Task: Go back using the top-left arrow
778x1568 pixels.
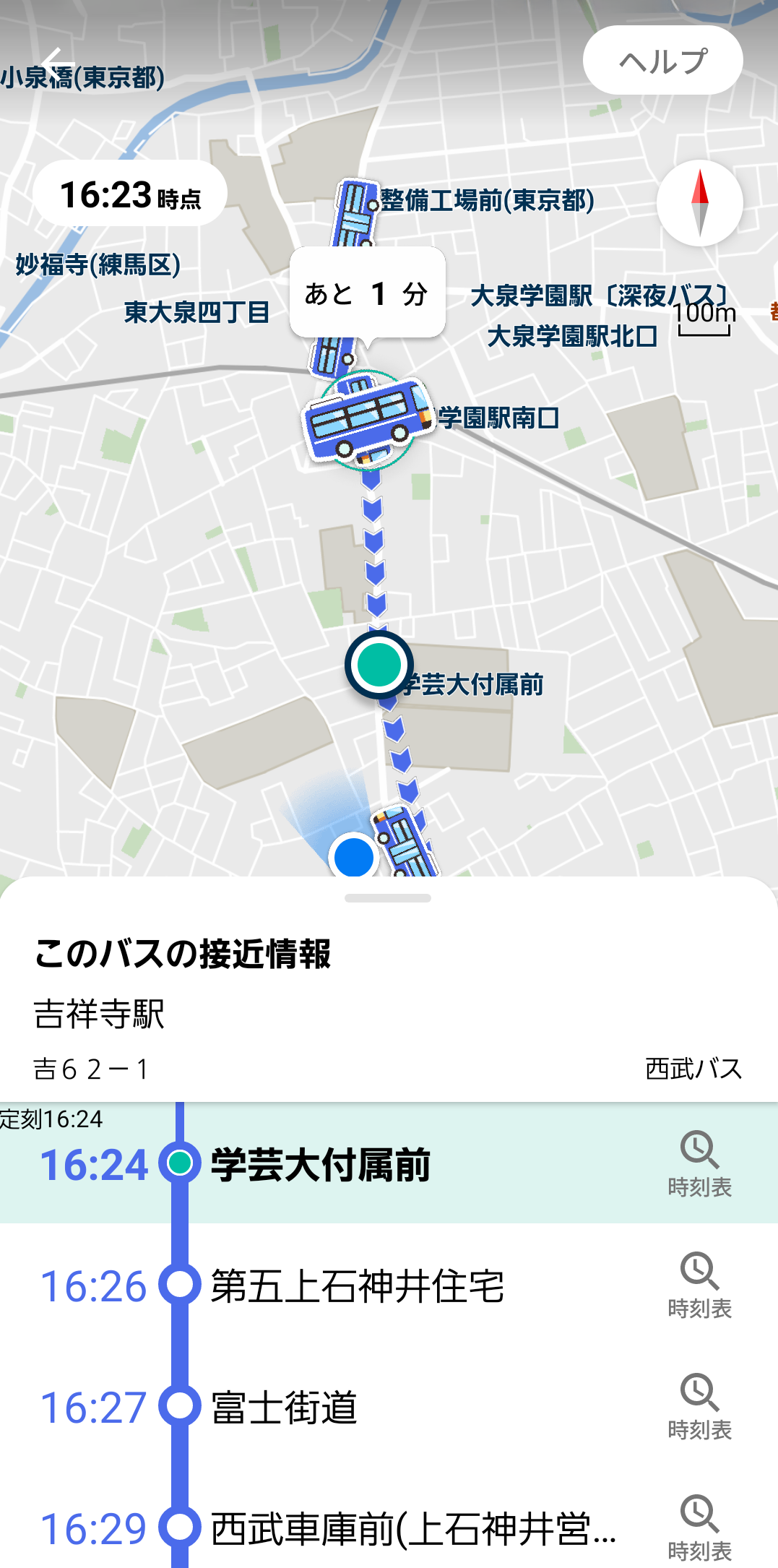Action: tap(52, 61)
